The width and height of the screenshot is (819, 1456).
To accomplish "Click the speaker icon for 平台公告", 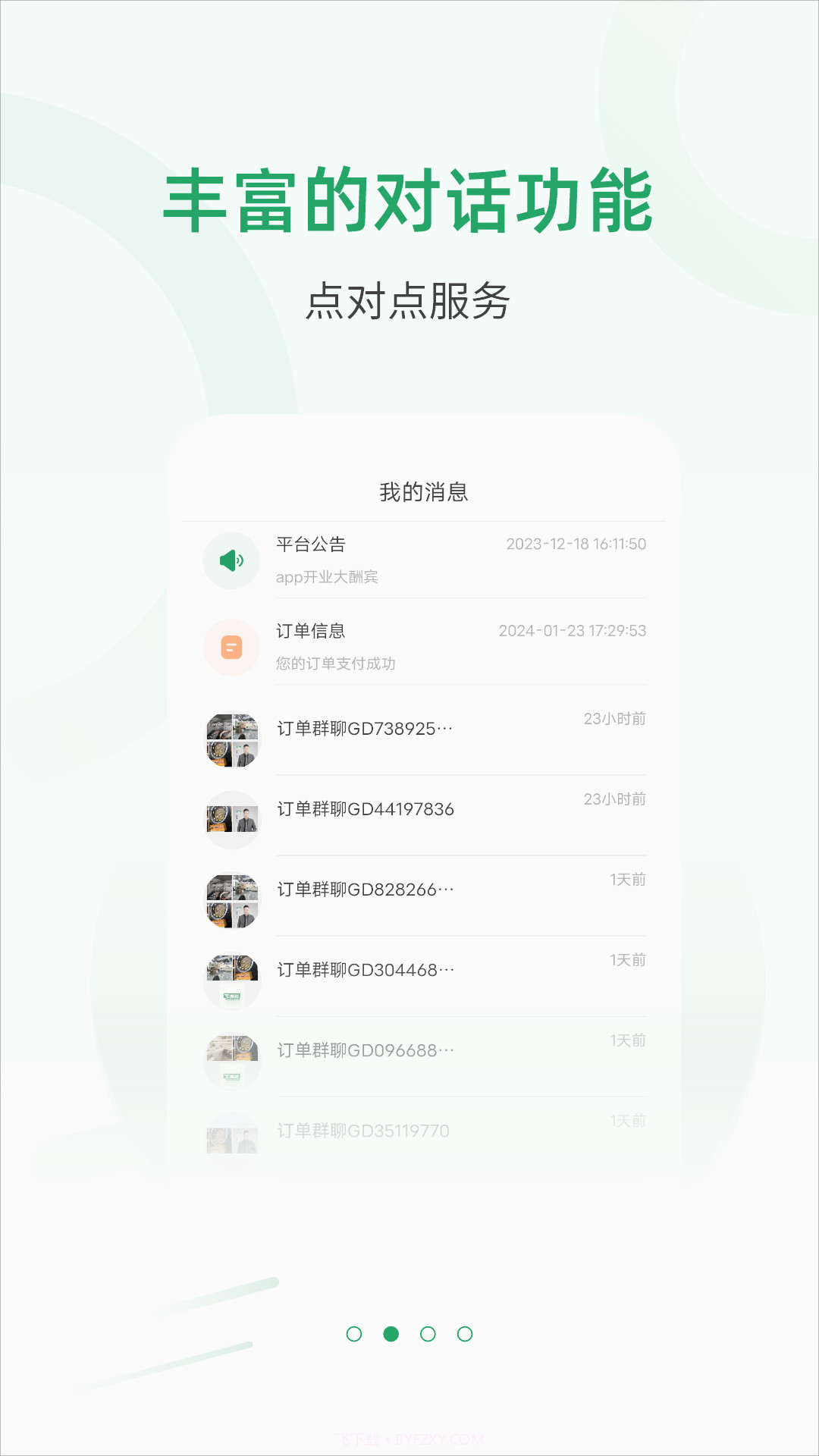I will tap(231, 561).
